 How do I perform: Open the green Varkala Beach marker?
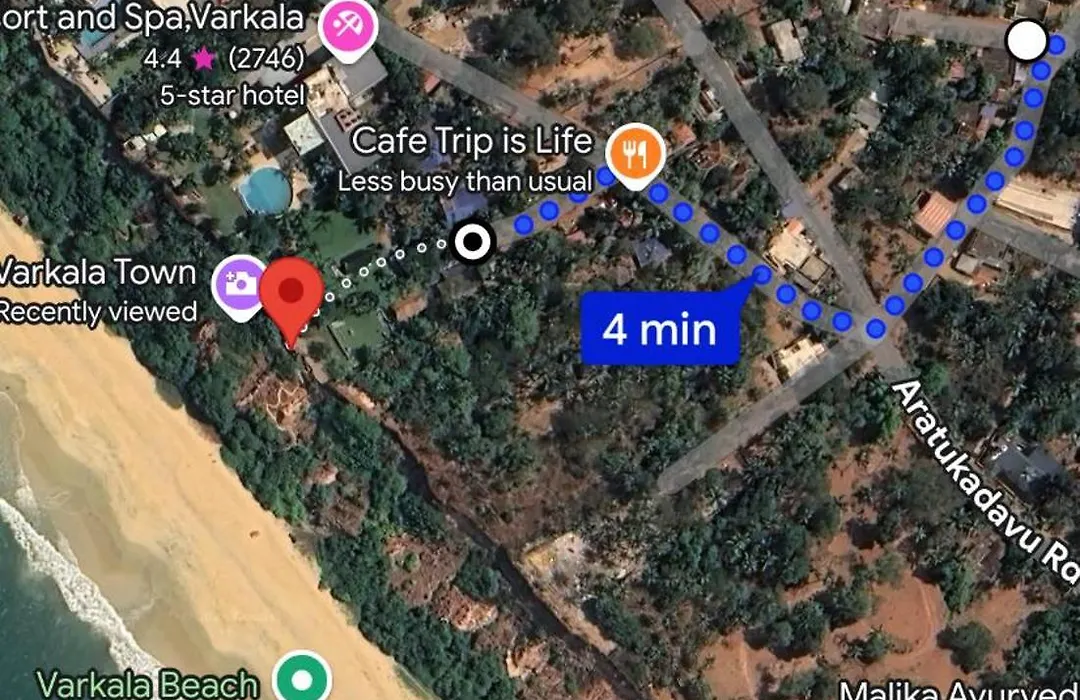pyautogui.click(x=303, y=679)
